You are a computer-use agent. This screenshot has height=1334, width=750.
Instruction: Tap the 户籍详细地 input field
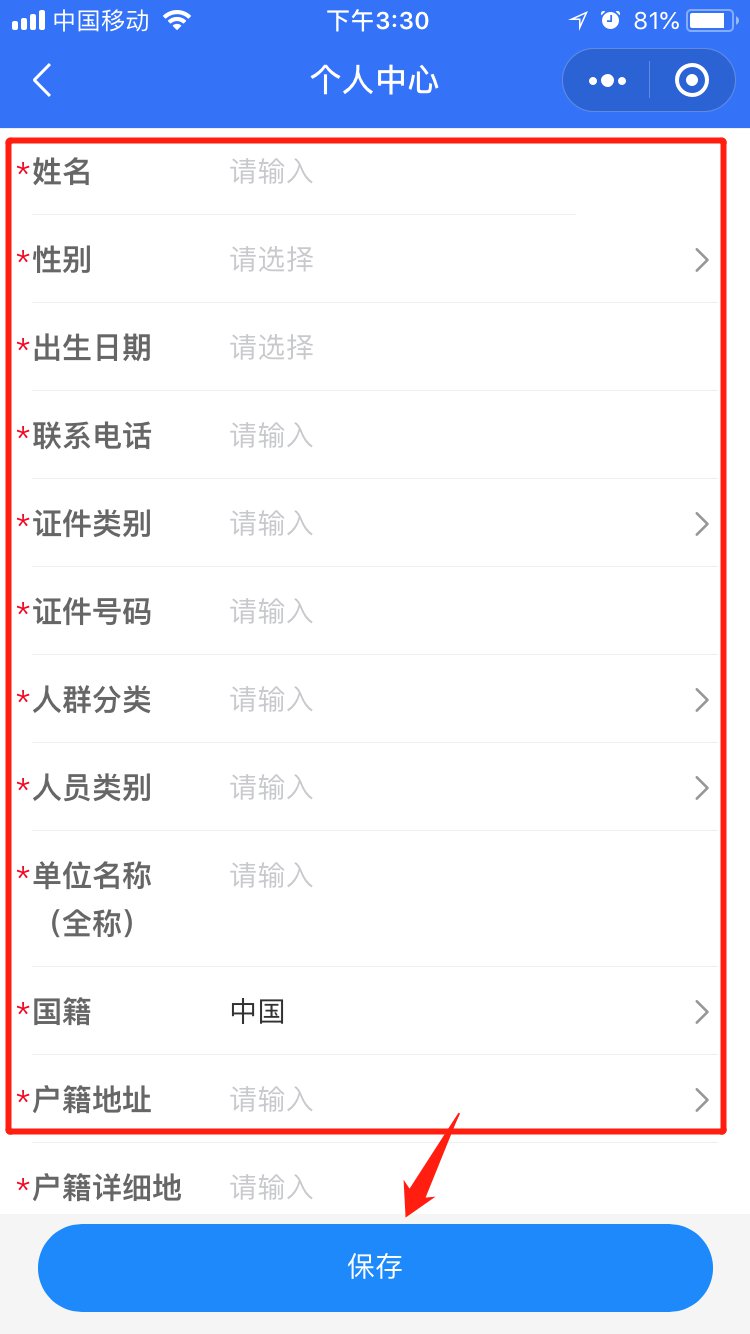(x=460, y=1188)
